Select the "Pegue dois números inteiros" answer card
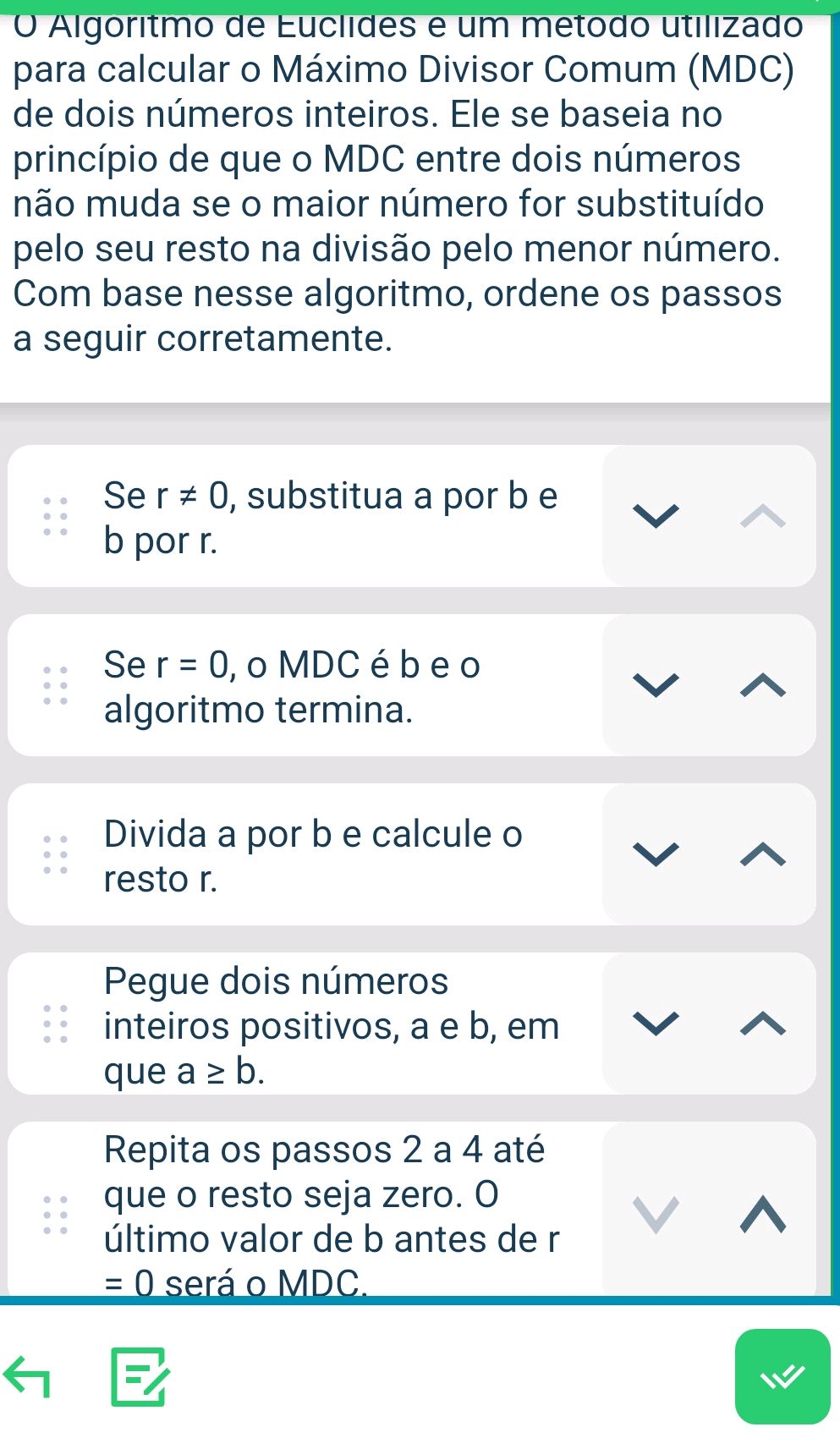This screenshot has height=1438, width=840. 330,1025
